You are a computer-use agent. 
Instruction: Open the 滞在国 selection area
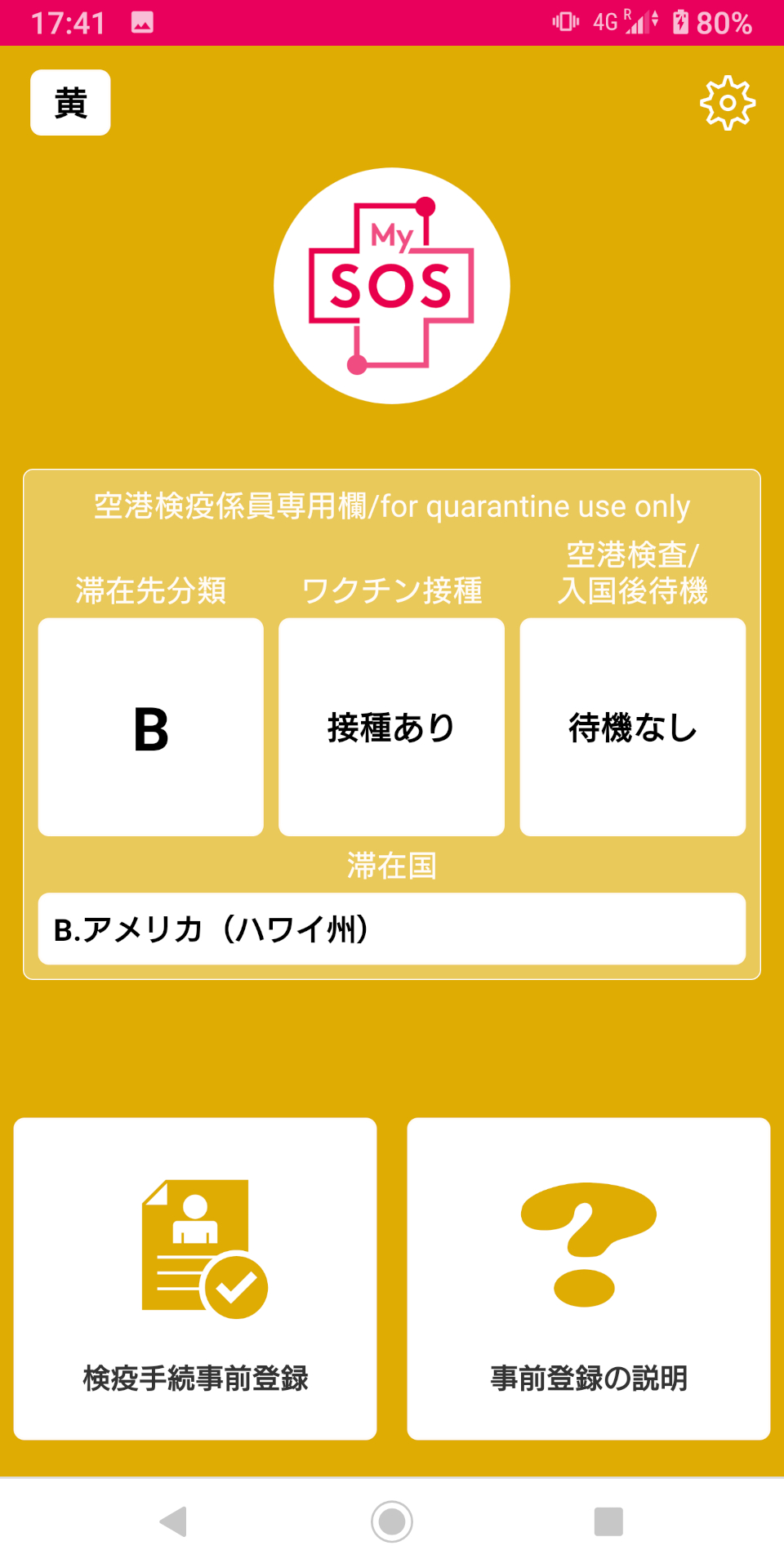[392, 867]
